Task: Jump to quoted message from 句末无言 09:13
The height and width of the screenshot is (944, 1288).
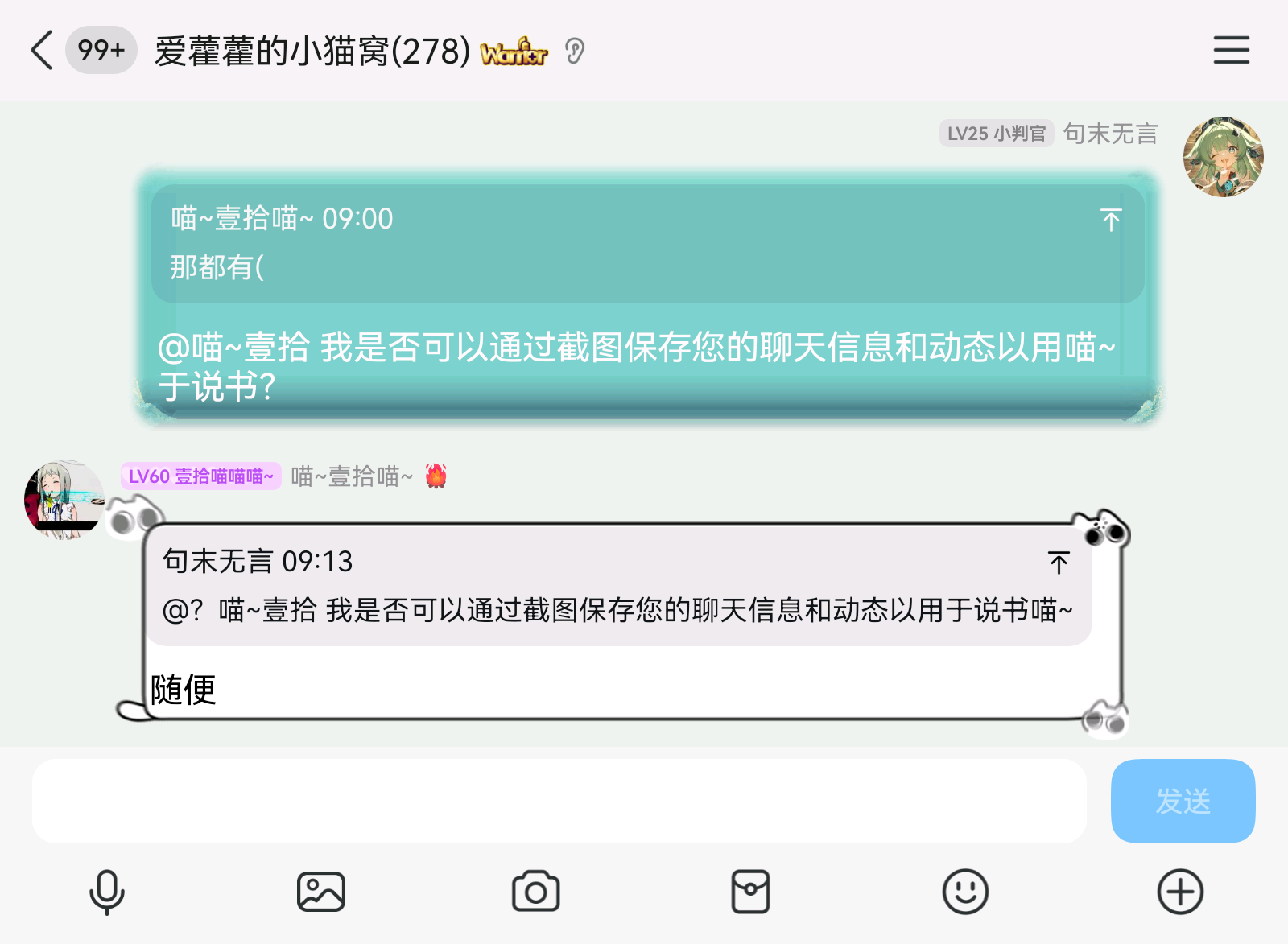Action: tap(1059, 562)
